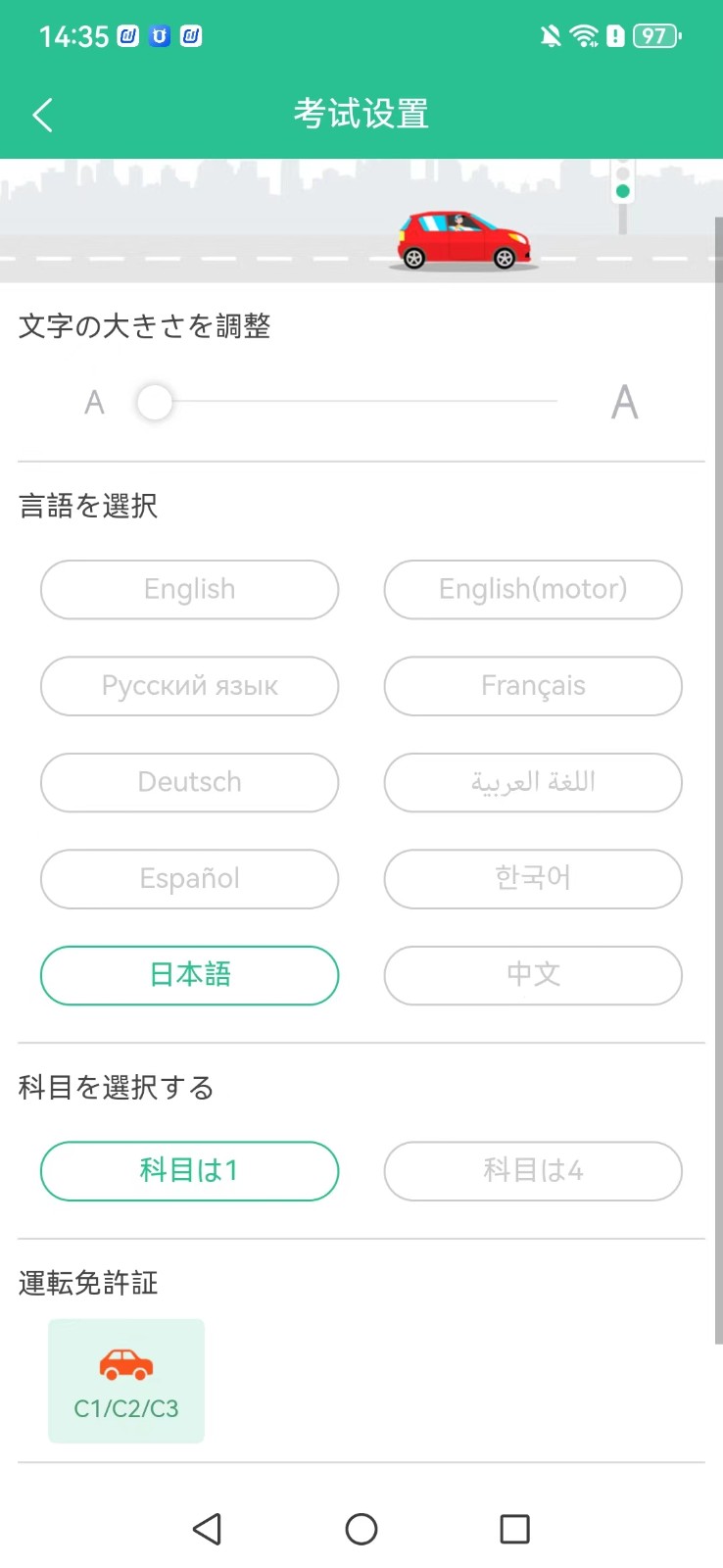Tap the home circle navigation button
The width and height of the screenshot is (723, 1568).
coord(361,1529)
